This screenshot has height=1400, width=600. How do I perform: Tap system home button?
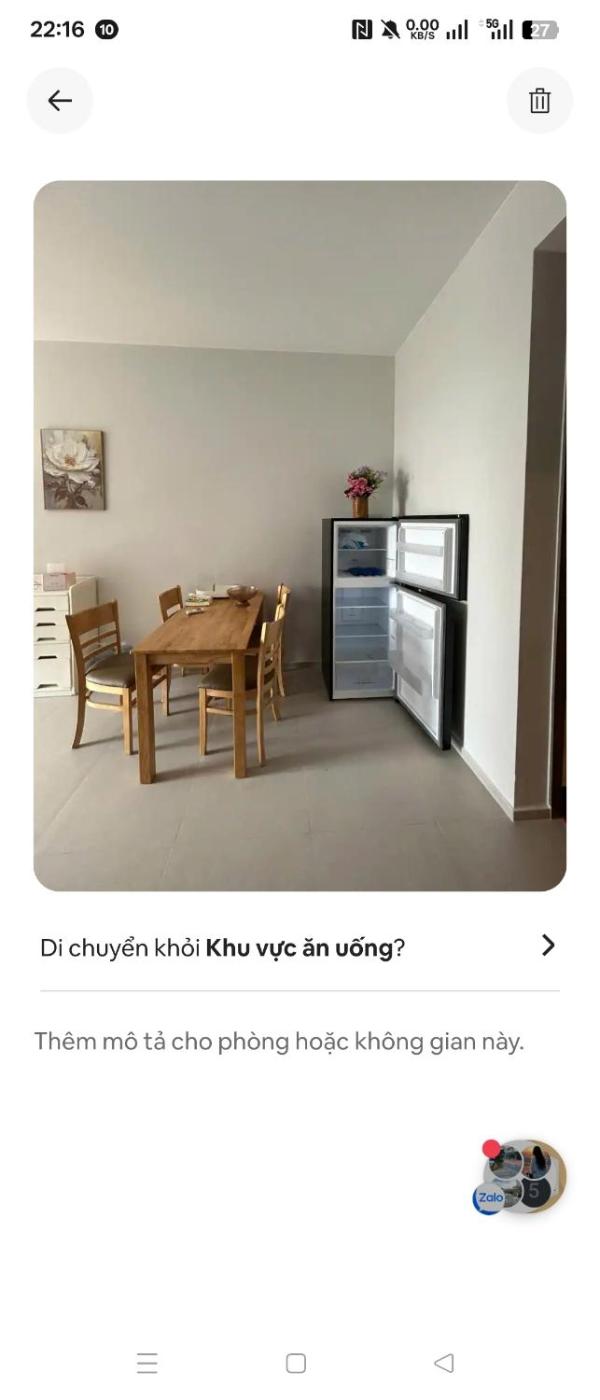pyautogui.click(x=295, y=1363)
